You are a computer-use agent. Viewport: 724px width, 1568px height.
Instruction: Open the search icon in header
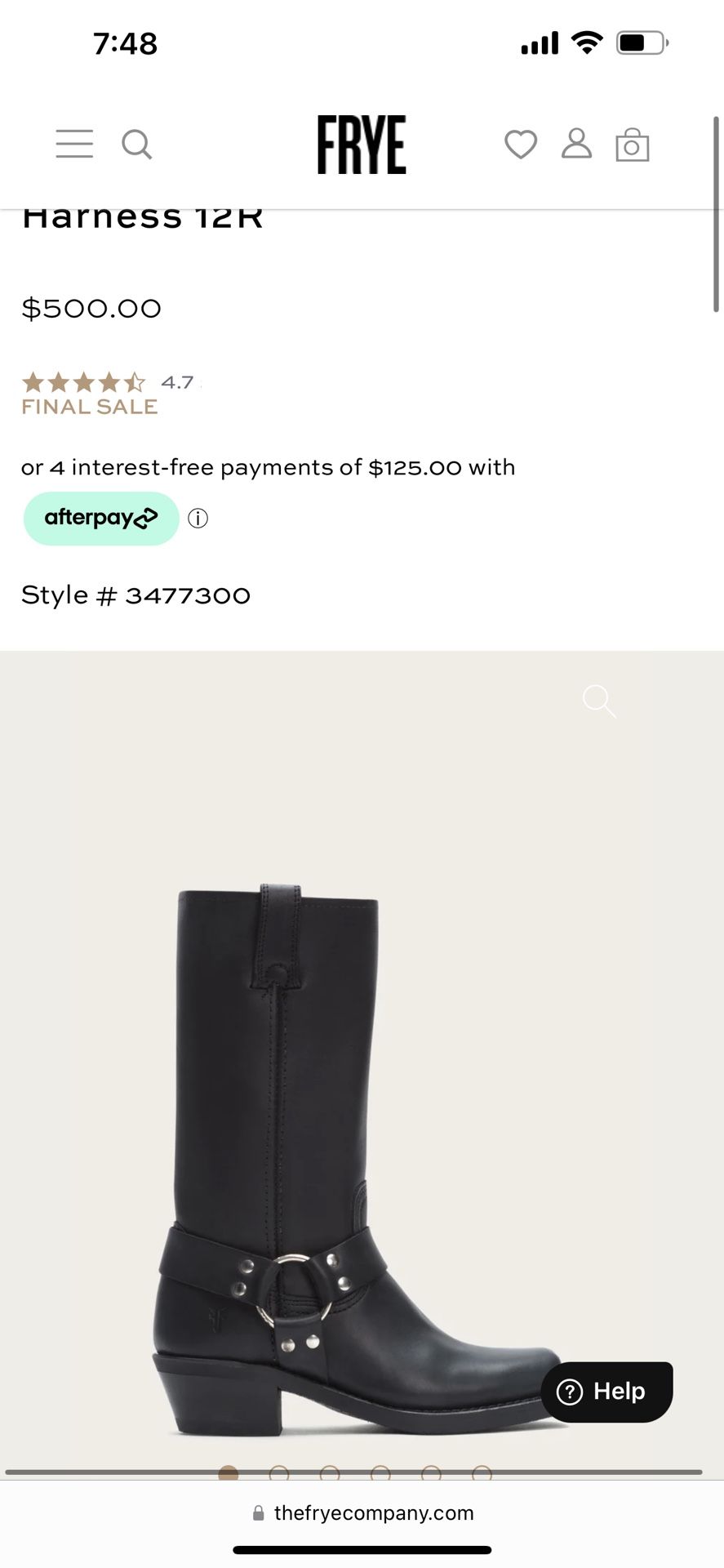pos(137,145)
